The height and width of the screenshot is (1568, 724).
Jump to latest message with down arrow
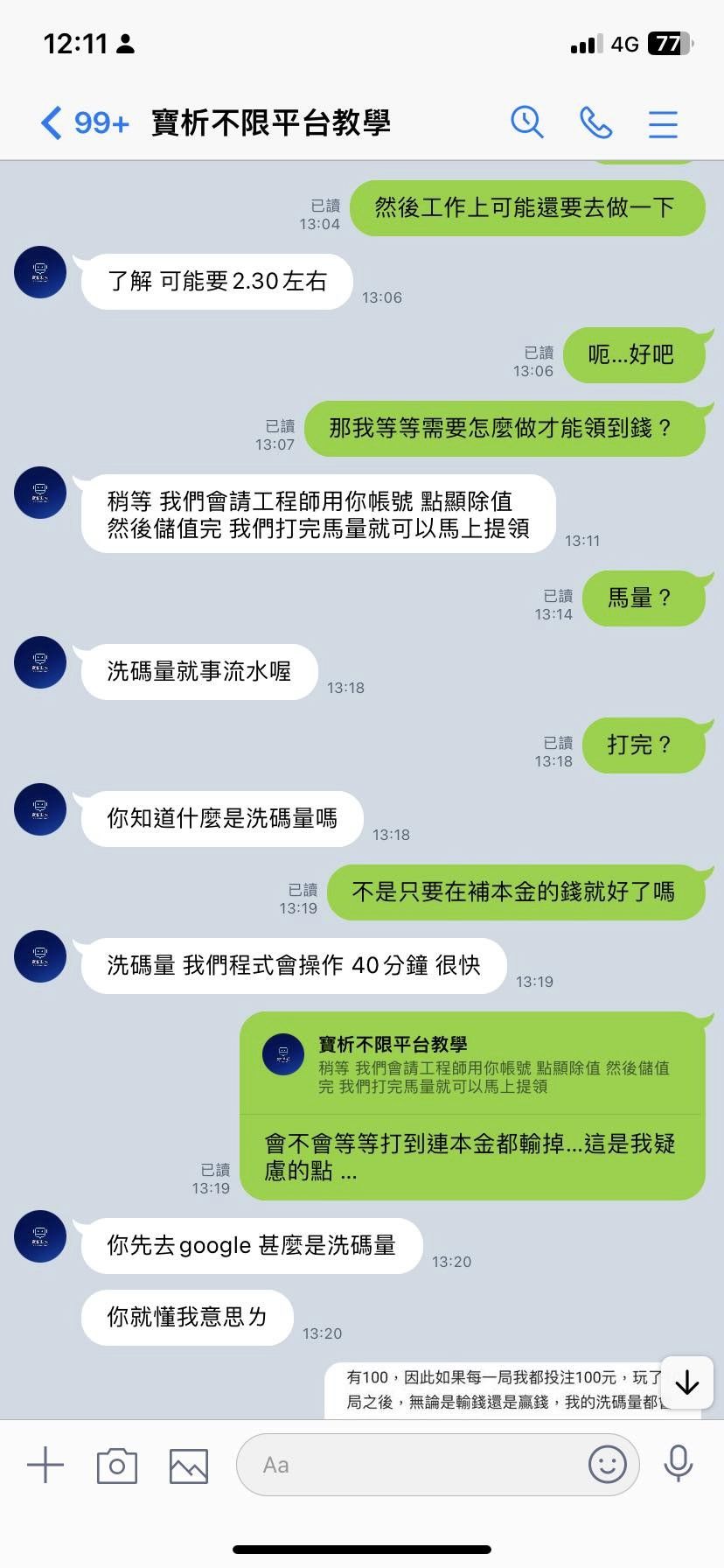click(x=687, y=1382)
